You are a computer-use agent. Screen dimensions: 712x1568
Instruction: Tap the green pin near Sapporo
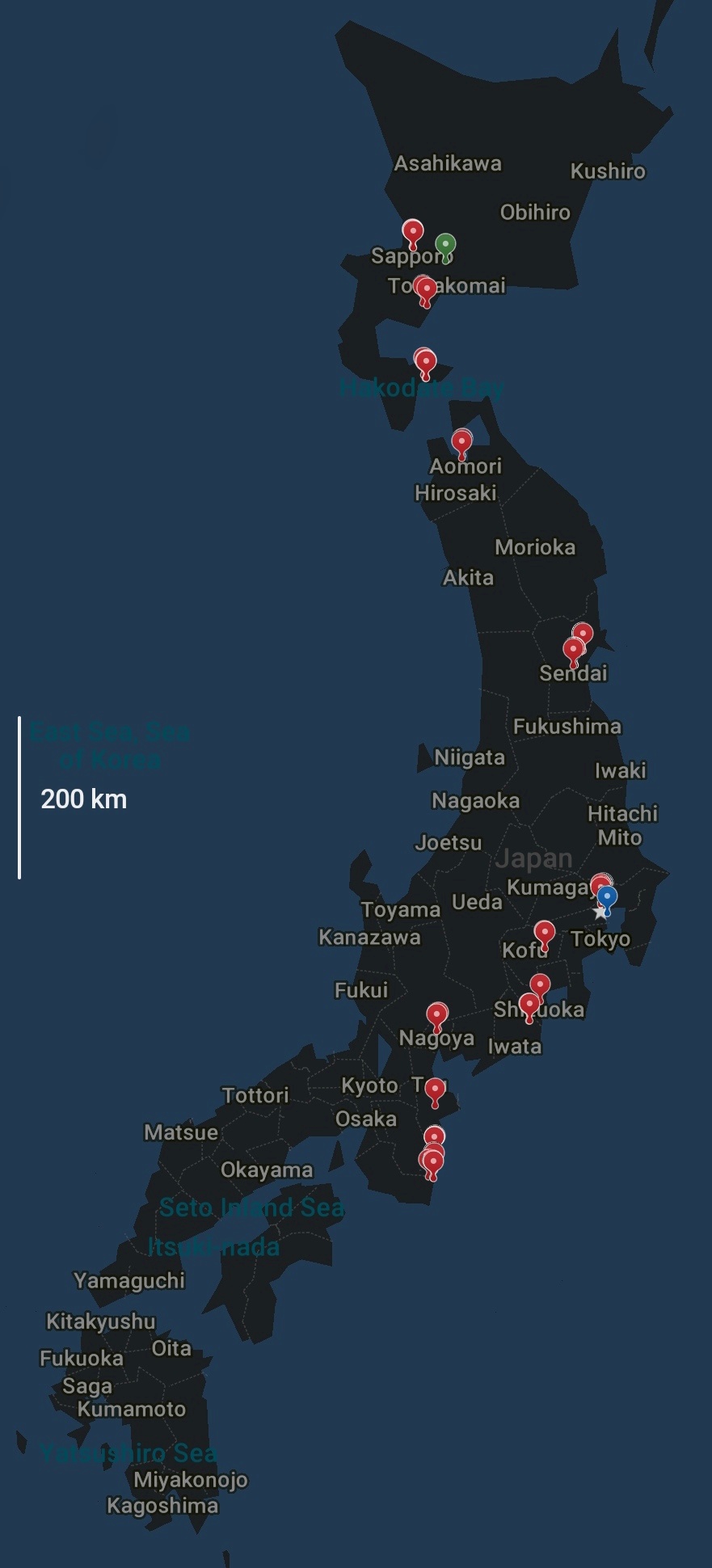[445, 244]
